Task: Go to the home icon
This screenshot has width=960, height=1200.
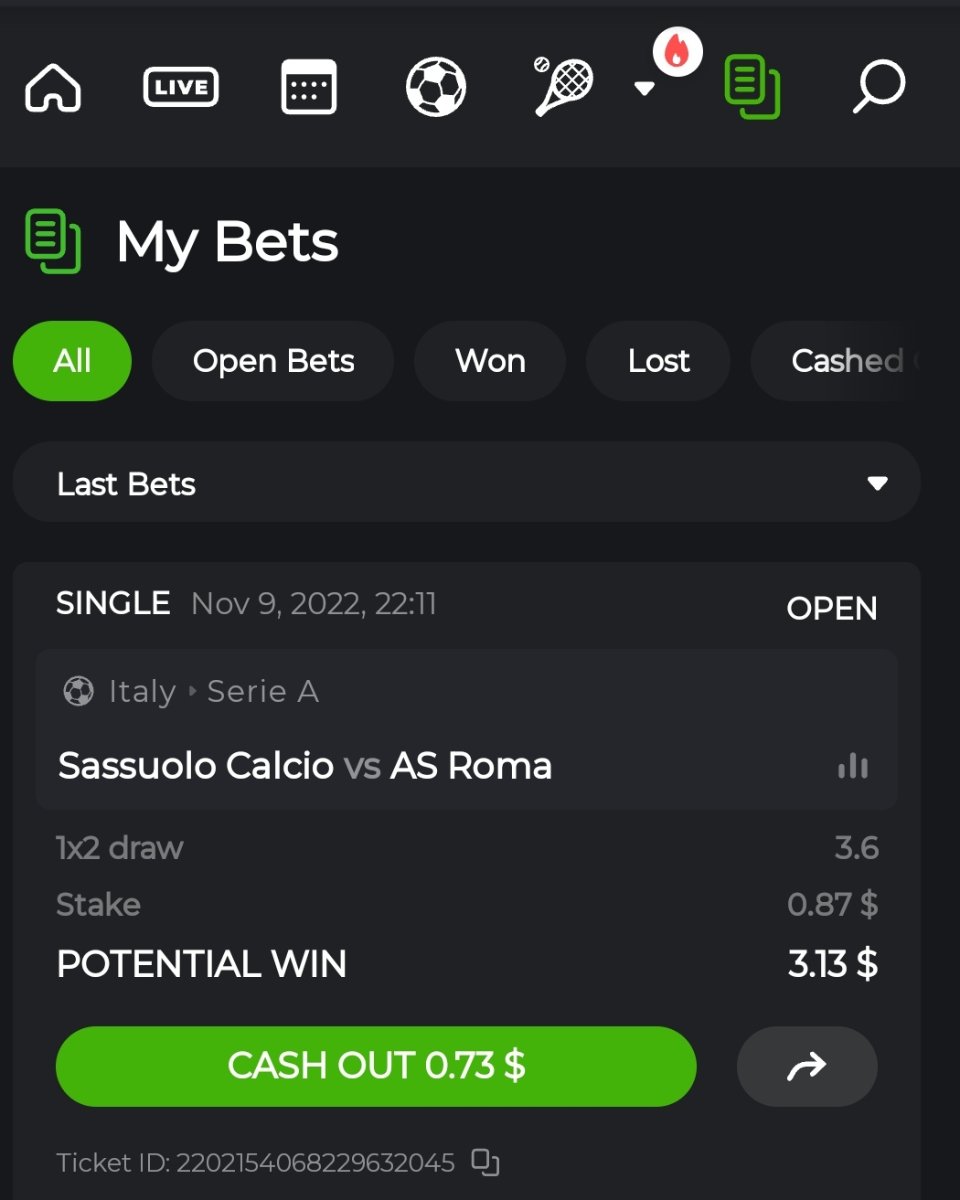Action: click(x=53, y=88)
